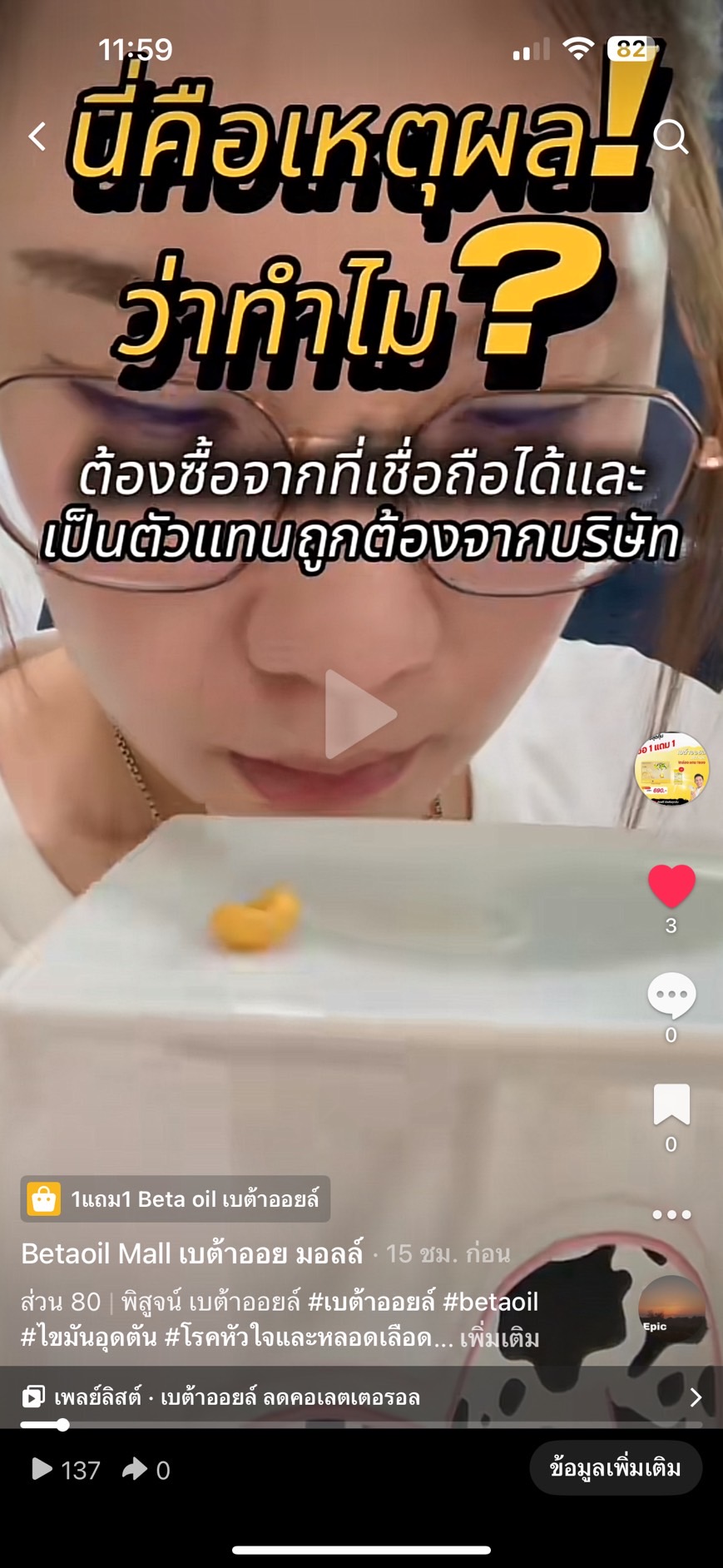723x1568 pixels.
Task: Tap the ข้อมูลเพิ่มเติม button
Action: pos(616,1468)
